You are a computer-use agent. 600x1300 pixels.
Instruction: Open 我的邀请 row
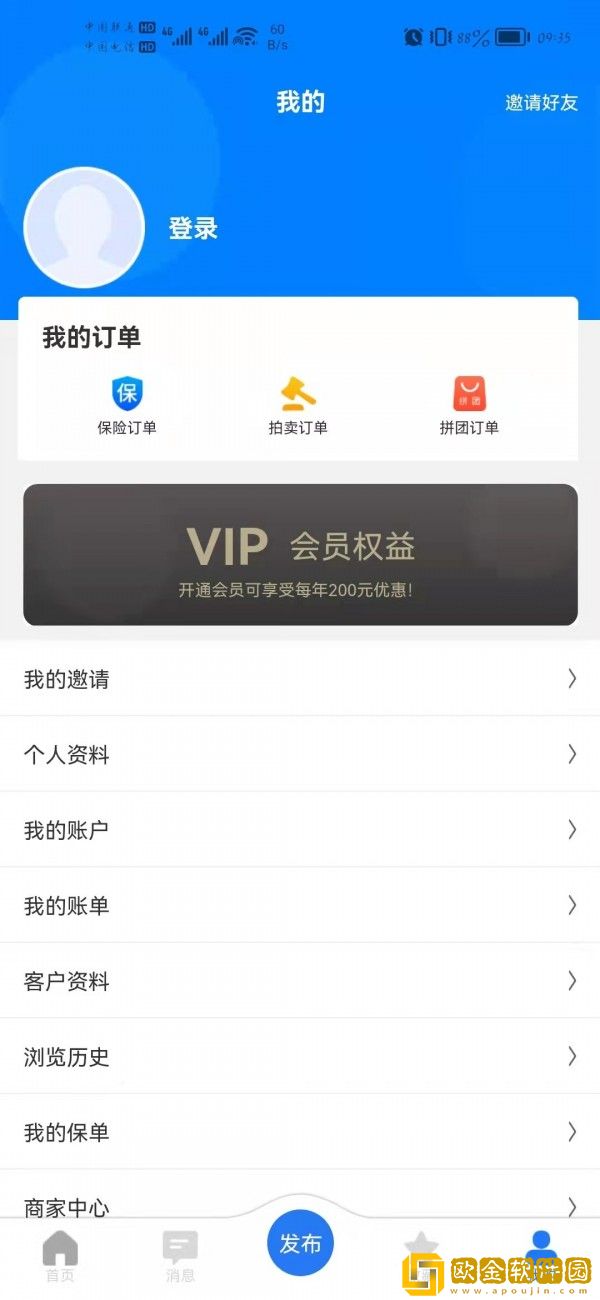click(300, 680)
